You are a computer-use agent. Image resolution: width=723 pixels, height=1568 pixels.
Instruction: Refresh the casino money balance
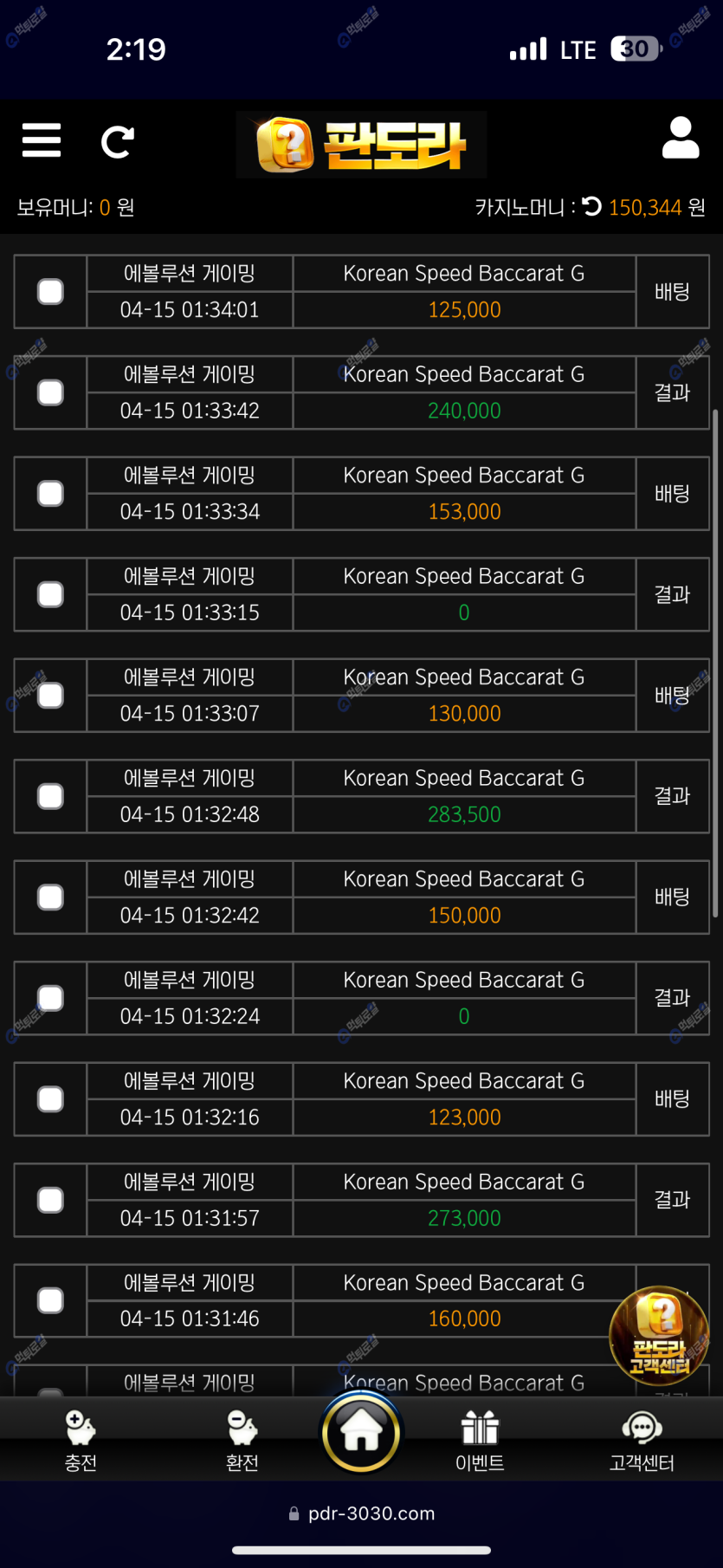(592, 206)
